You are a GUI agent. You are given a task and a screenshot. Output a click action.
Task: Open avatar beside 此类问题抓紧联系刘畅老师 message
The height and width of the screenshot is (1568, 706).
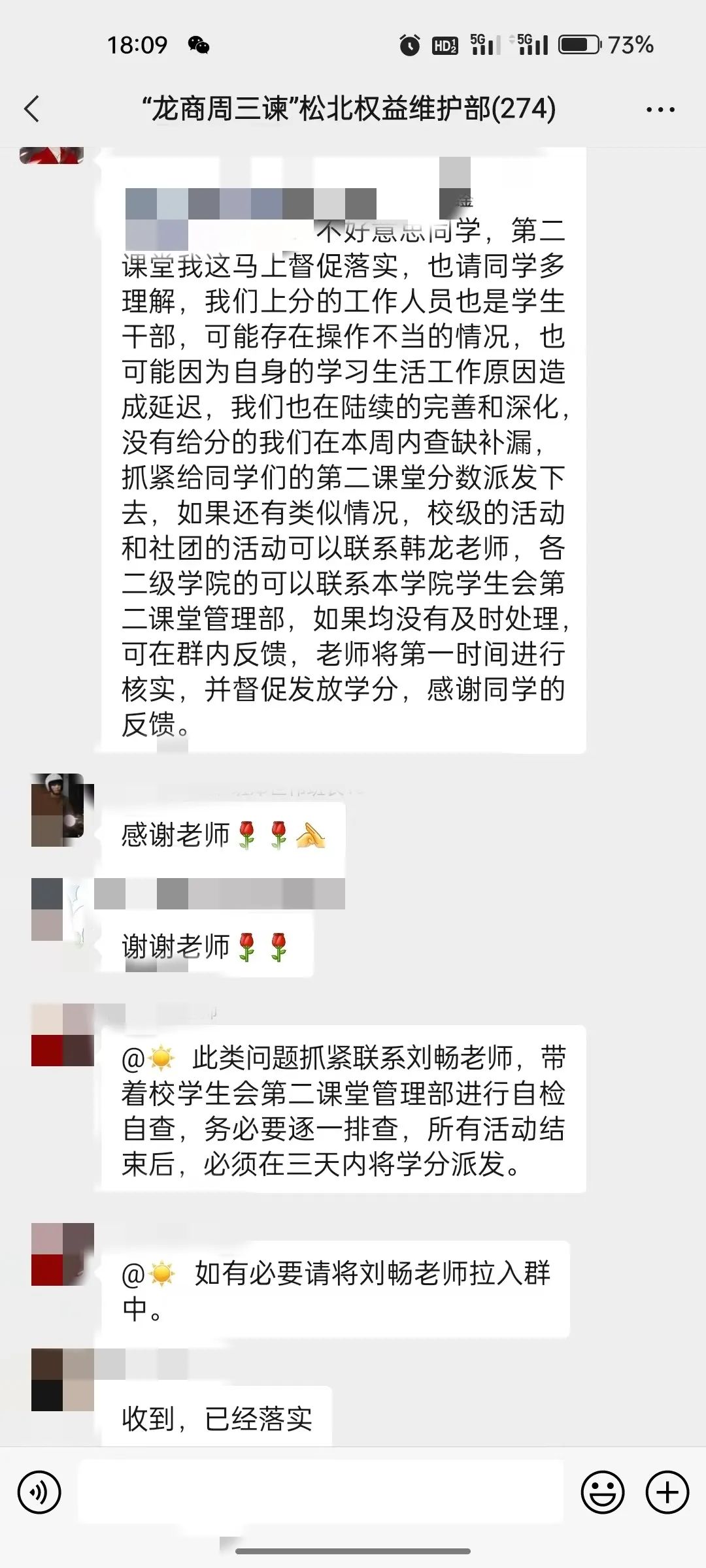pyautogui.click(x=62, y=1035)
